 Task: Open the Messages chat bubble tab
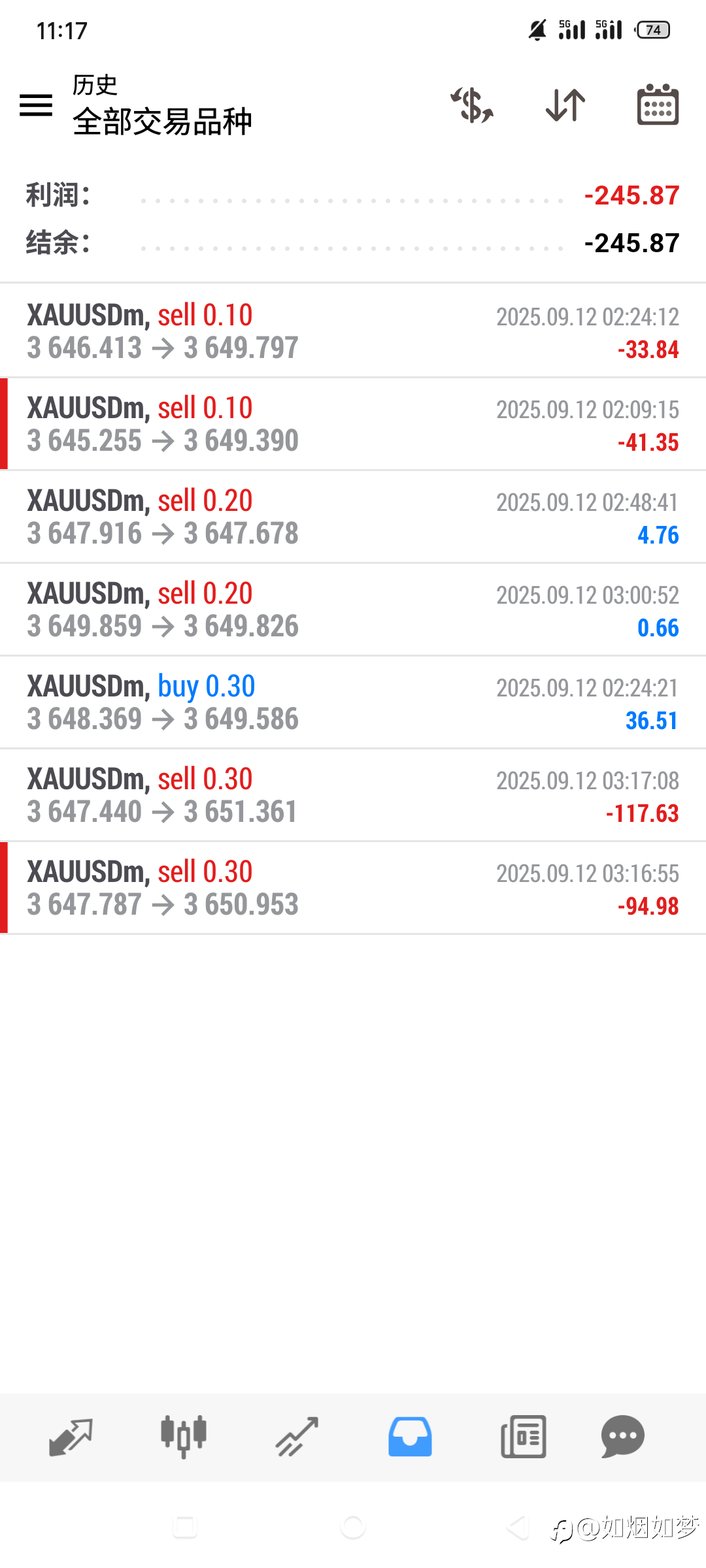pyautogui.click(x=622, y=1437)
